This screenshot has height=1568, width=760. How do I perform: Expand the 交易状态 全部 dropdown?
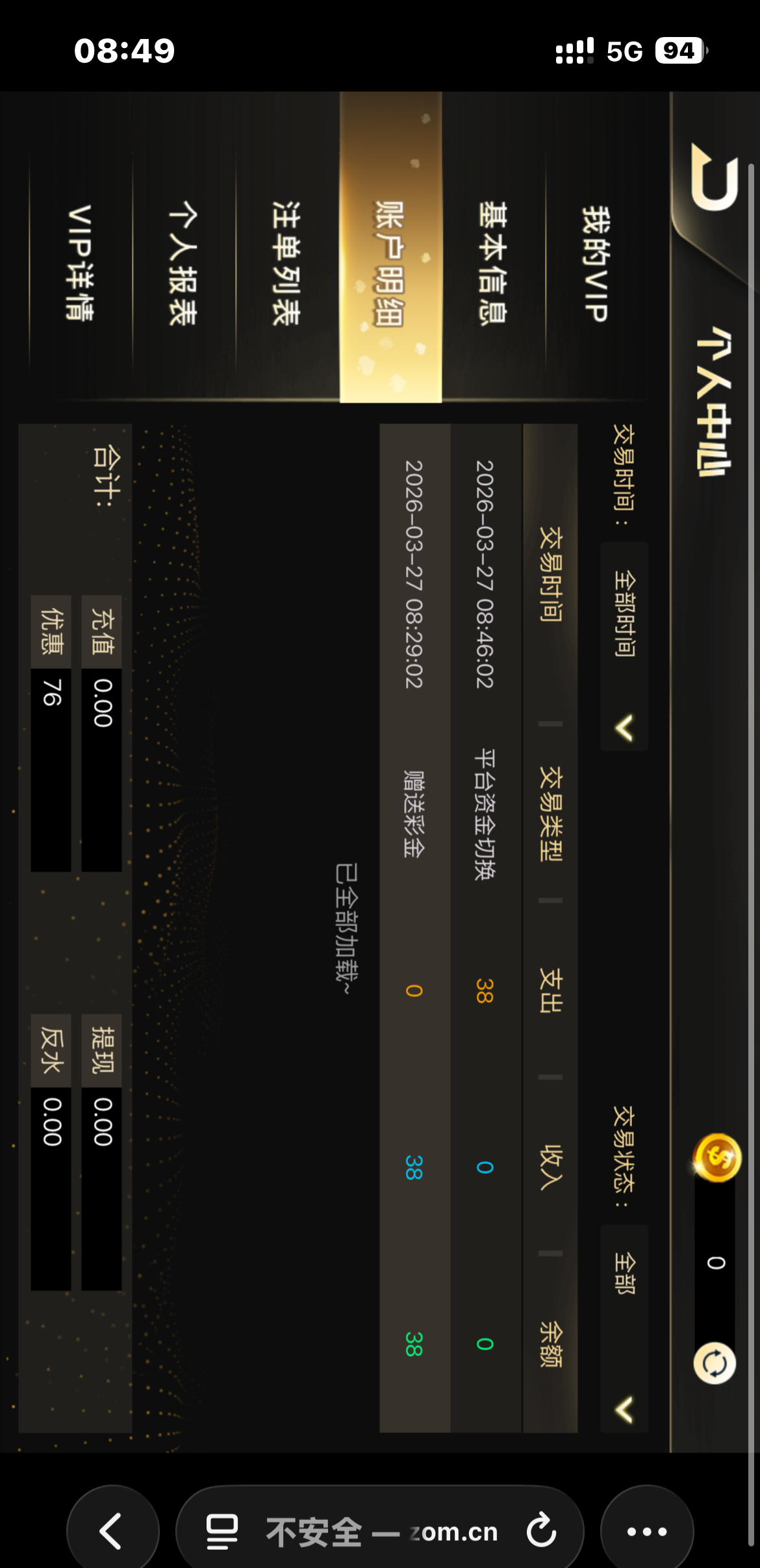click(624, 1328)
